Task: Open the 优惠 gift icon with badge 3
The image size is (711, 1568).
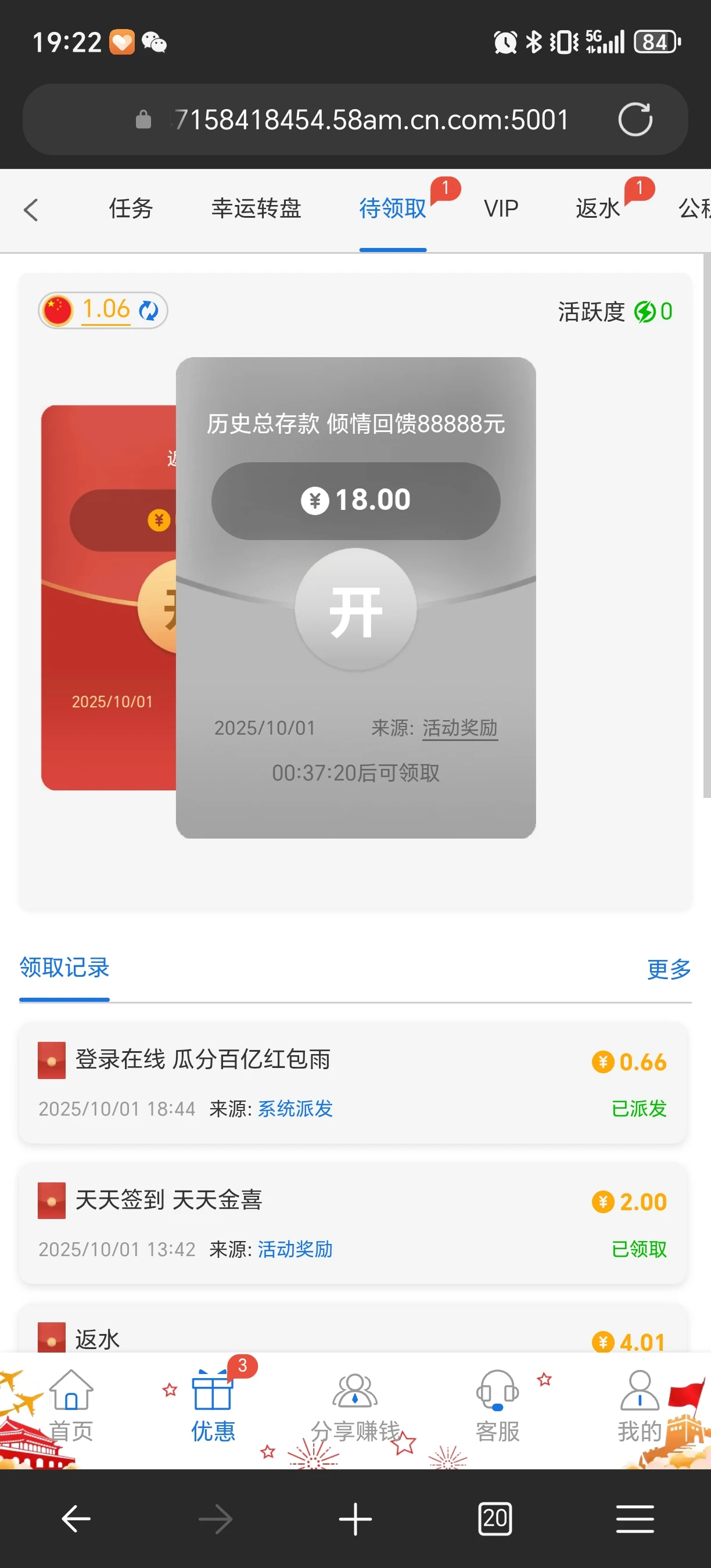Action: point(212,1394)
